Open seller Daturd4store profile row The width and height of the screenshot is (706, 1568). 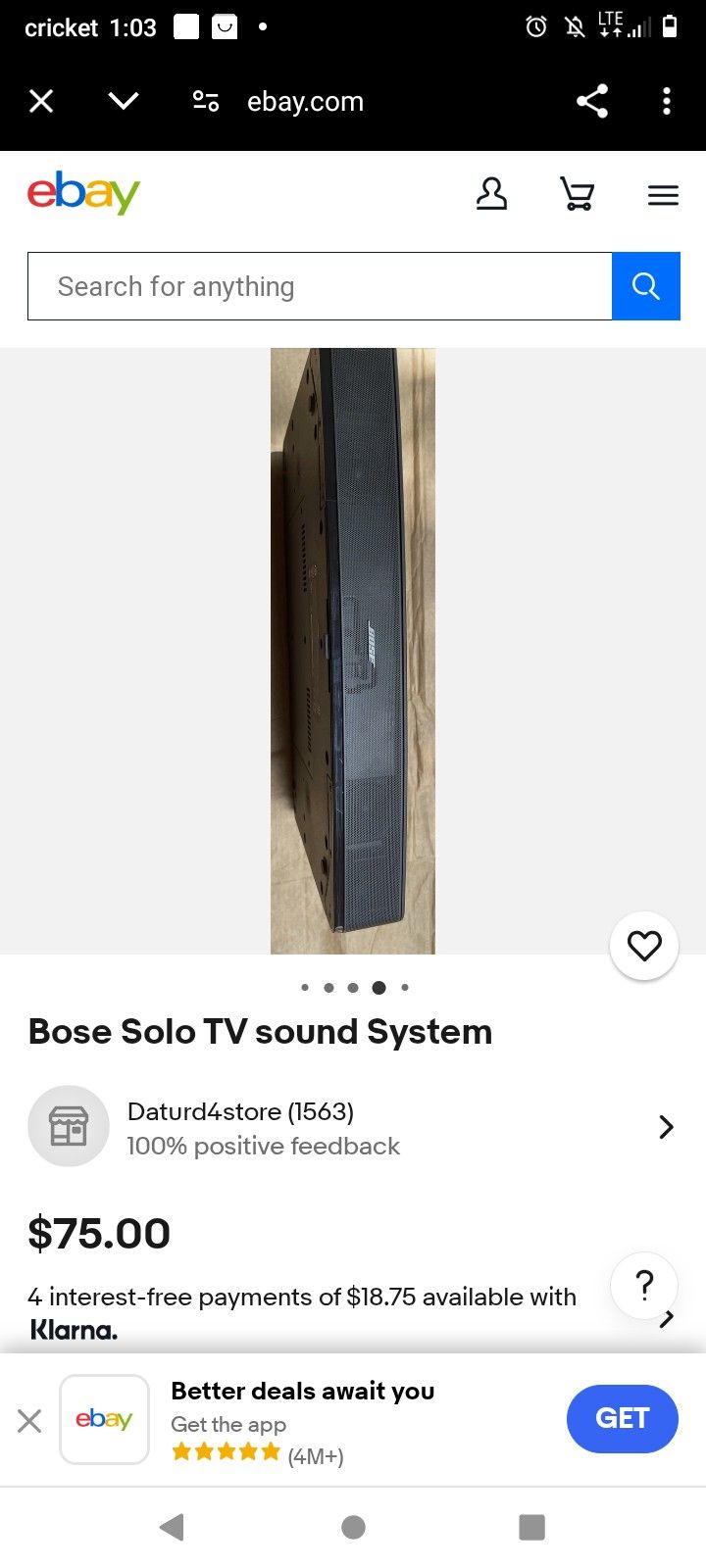353,1127
